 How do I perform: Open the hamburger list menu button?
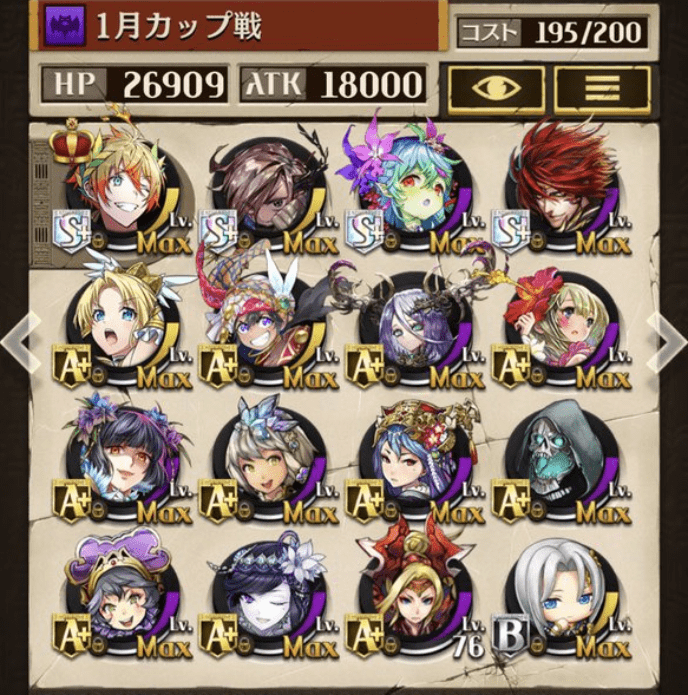(602, 89)
